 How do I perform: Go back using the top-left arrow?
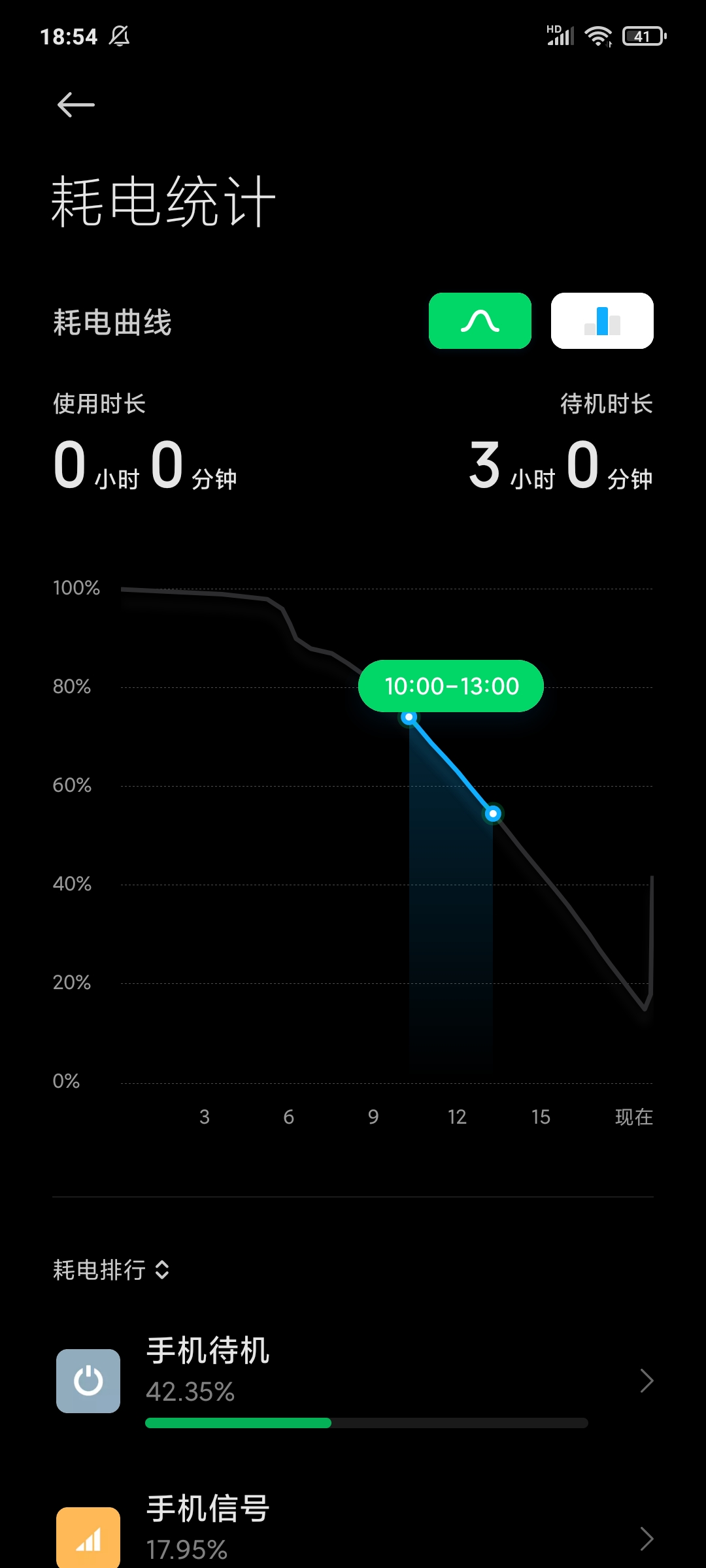coord(76,105)
